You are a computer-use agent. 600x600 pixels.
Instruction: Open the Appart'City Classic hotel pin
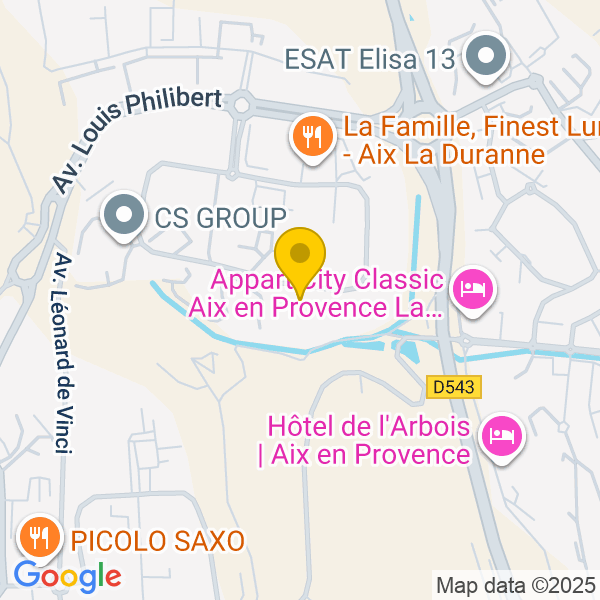click(x=470, y=291)
